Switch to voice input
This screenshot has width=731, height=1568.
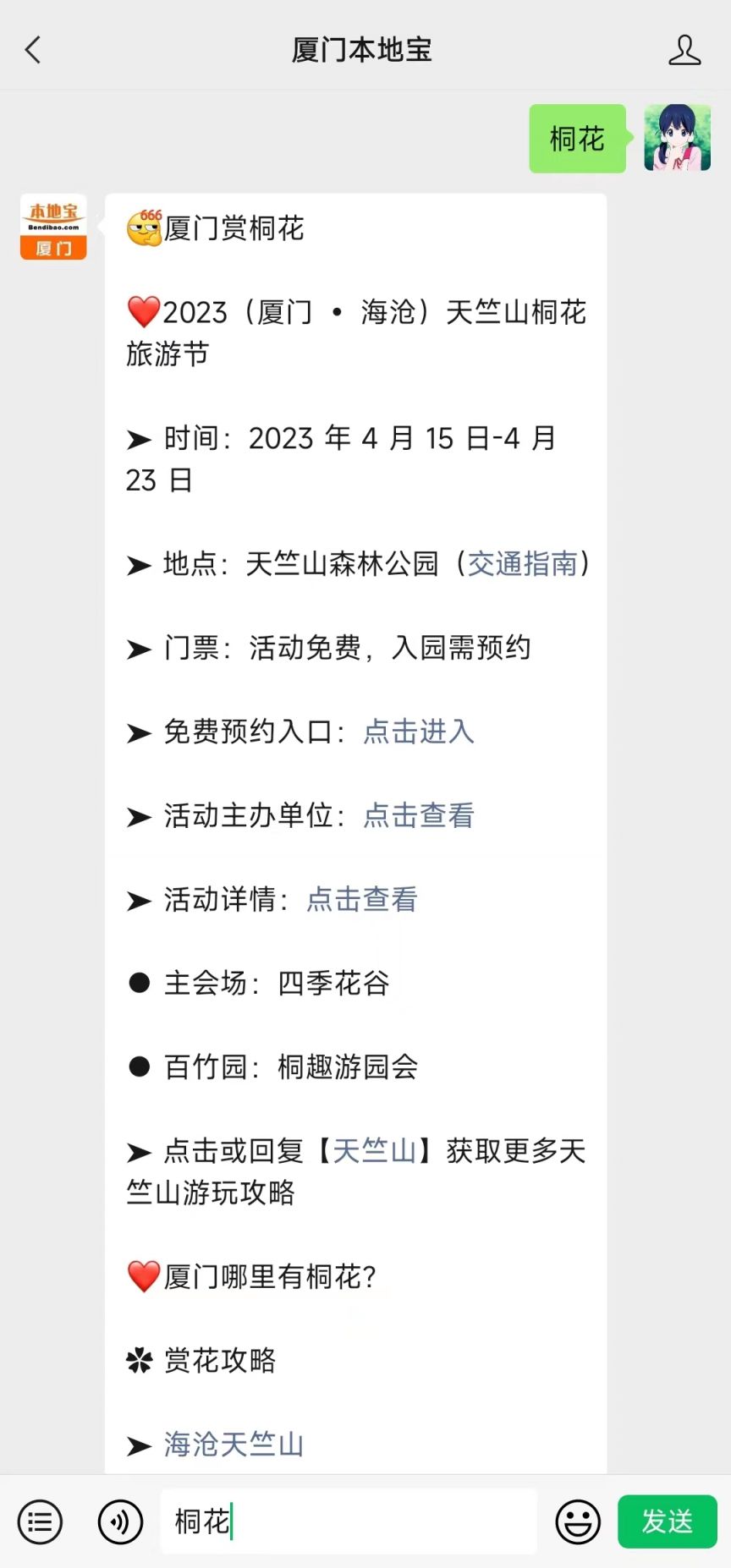(120, 1522)
